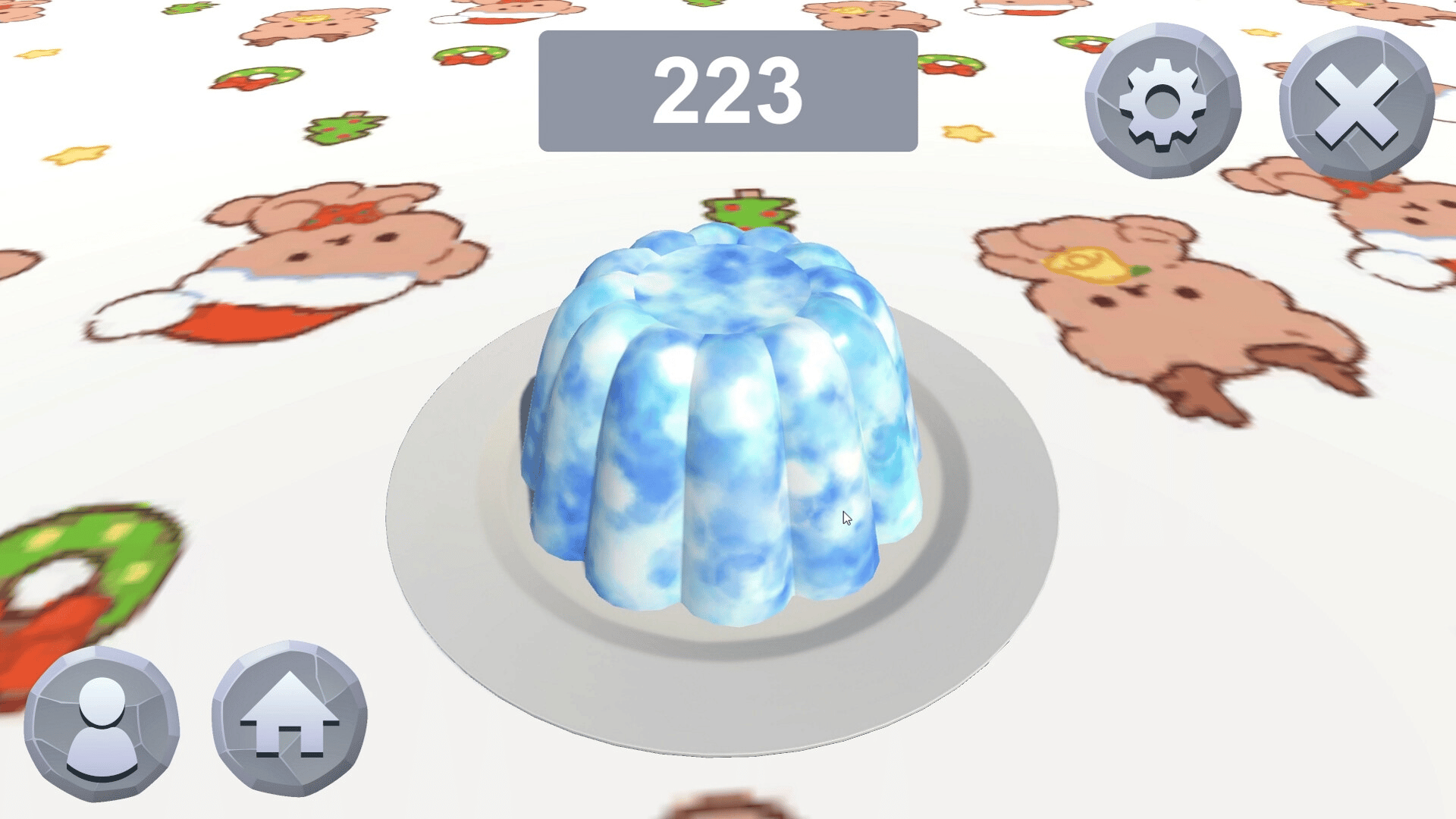Close the game with the X button
Viewport: 1456px width, 819px height.
[x=1356, y=105]
